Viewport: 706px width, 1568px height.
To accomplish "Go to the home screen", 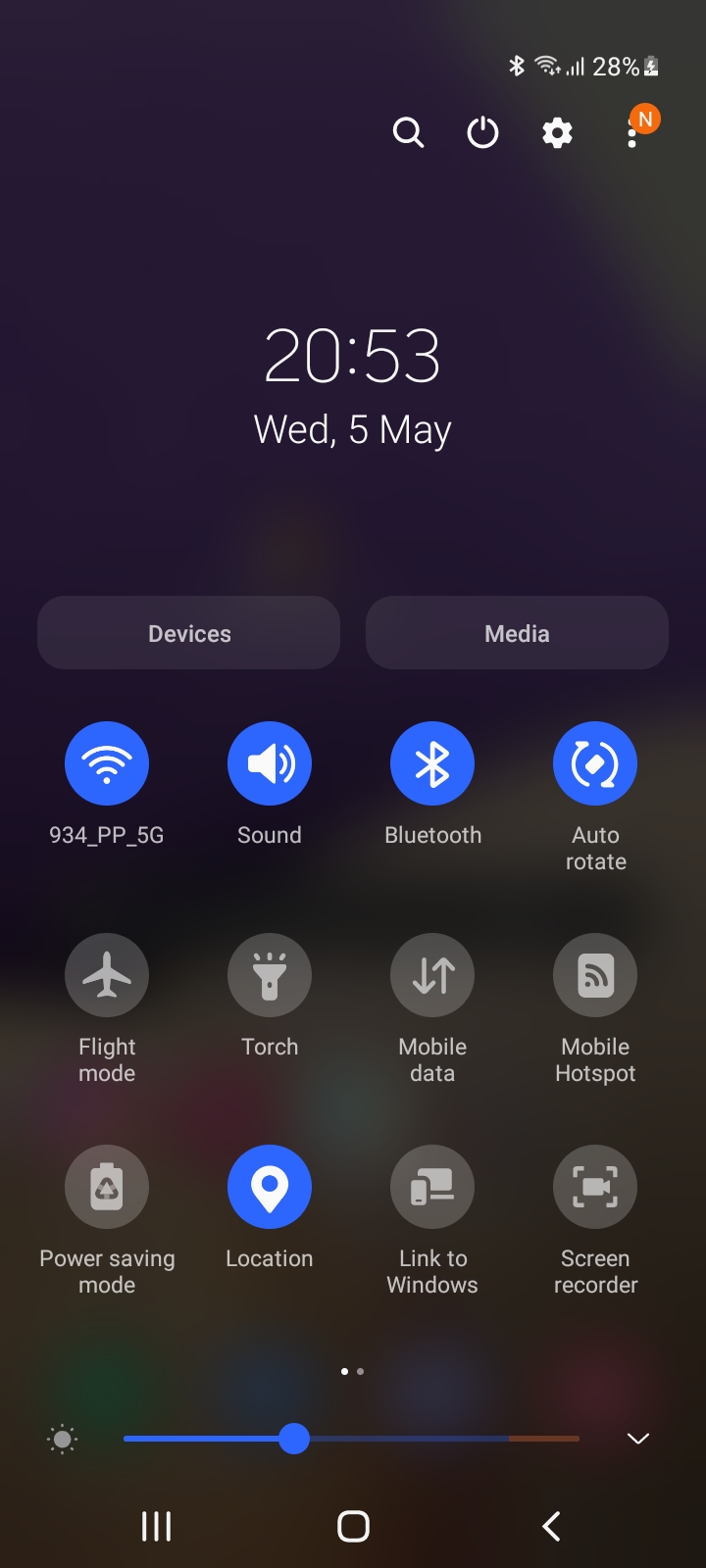I will pyautogui.click(x=353, y=1526).
